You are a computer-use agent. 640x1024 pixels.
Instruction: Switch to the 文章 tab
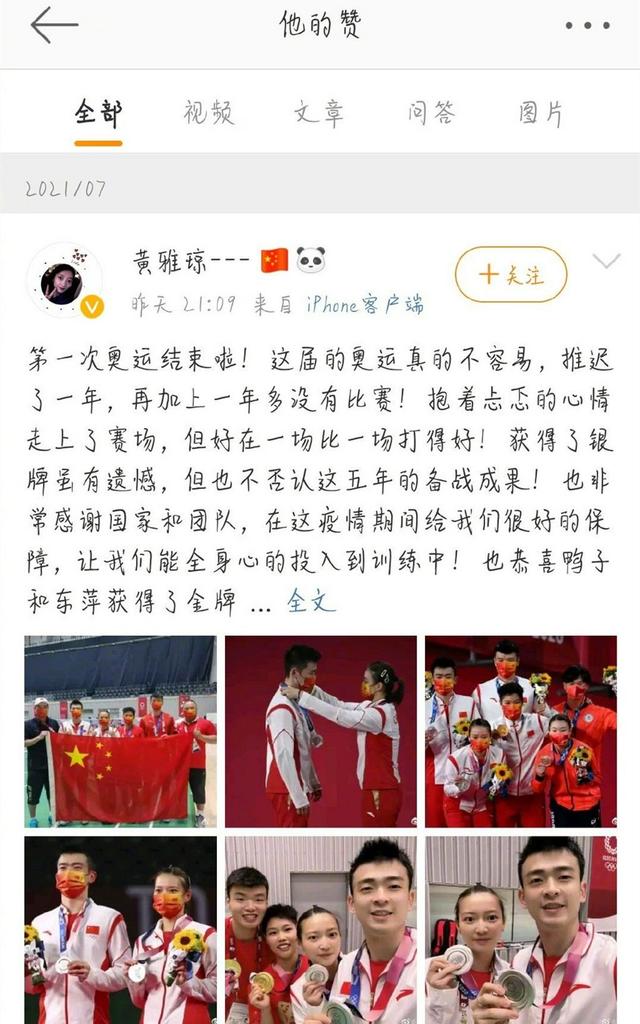pos(319,113)
